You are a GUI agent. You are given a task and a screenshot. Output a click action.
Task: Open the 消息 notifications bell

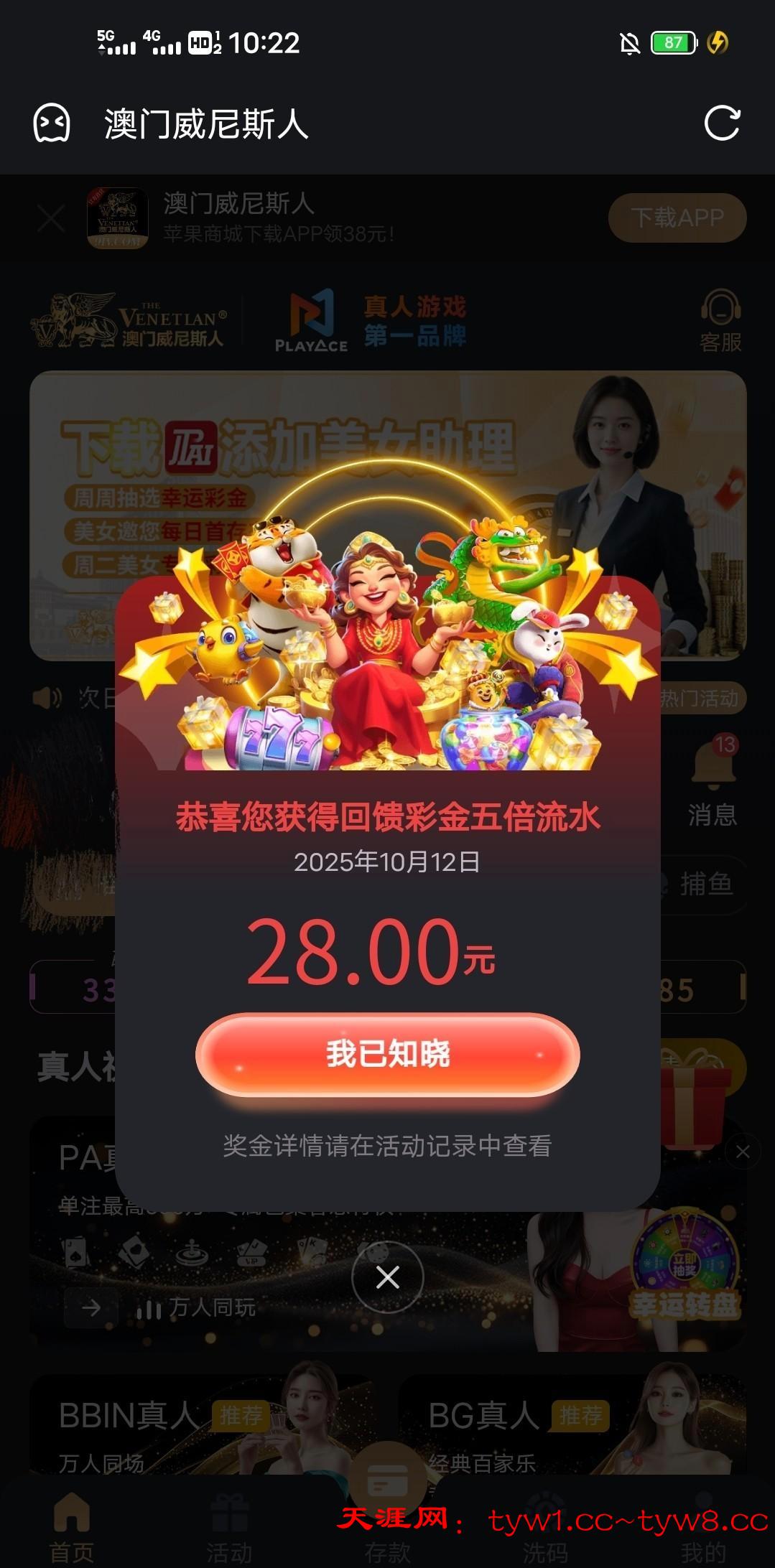(x=713, y=783)
